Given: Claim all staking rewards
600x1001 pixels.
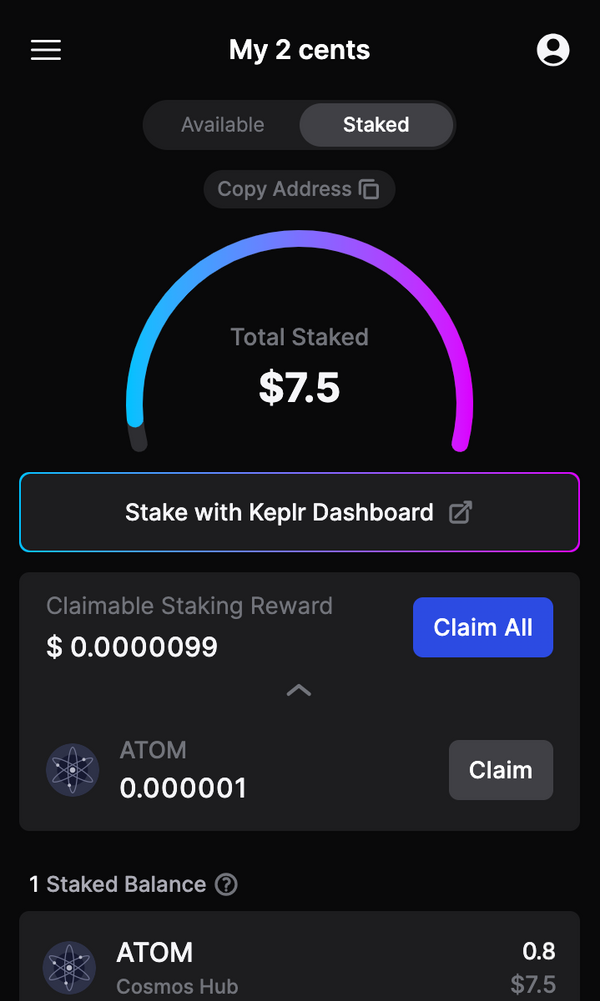Looking at the screenshot, I should [x=482, y=627].
